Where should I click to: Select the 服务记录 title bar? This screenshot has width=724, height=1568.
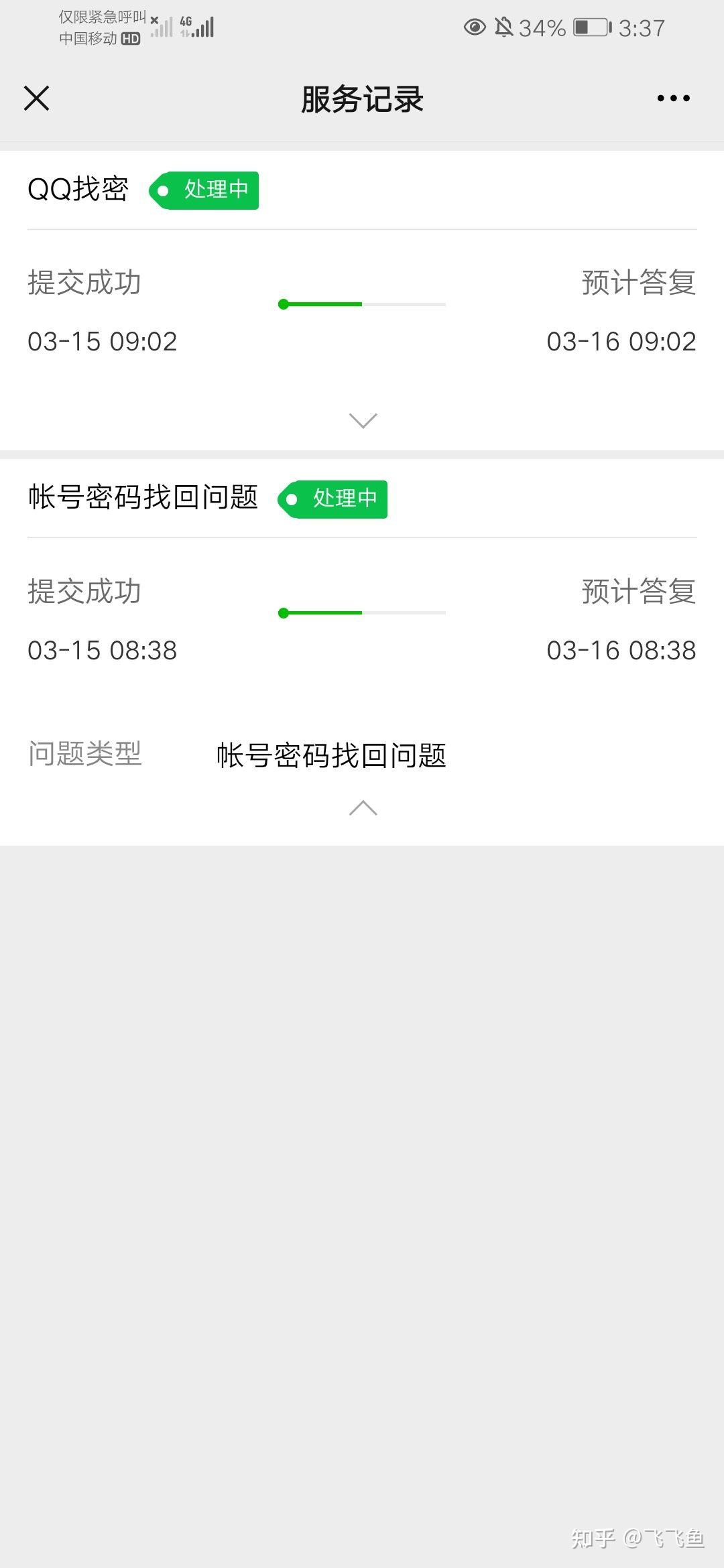tap(362, 98)
